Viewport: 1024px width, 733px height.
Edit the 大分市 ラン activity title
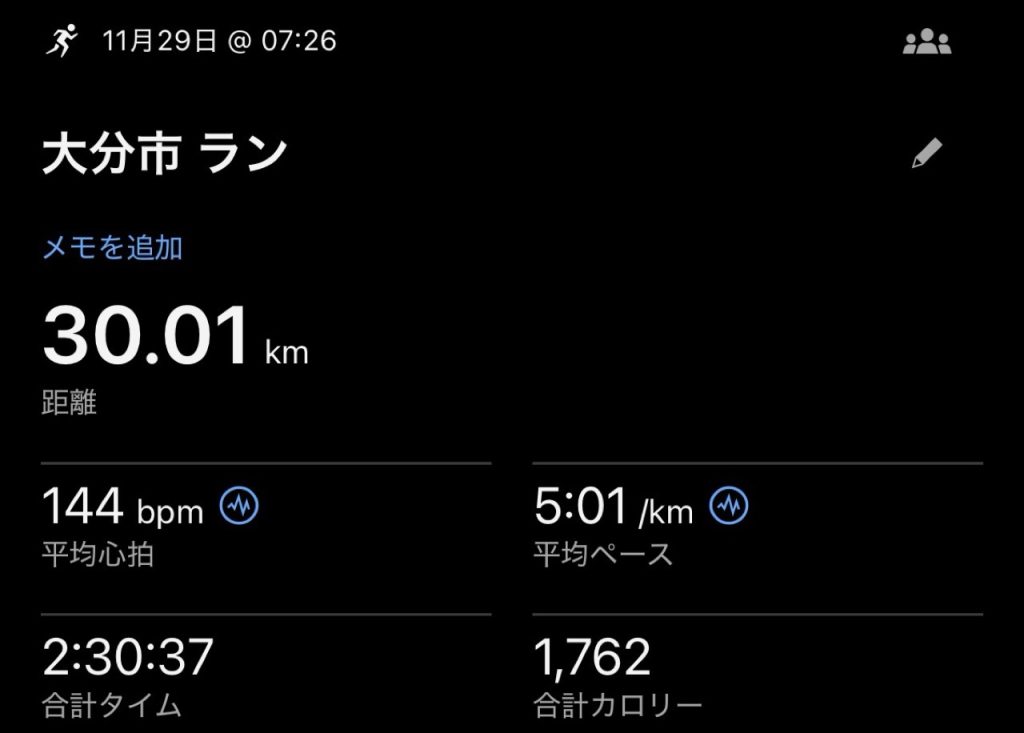927,154
